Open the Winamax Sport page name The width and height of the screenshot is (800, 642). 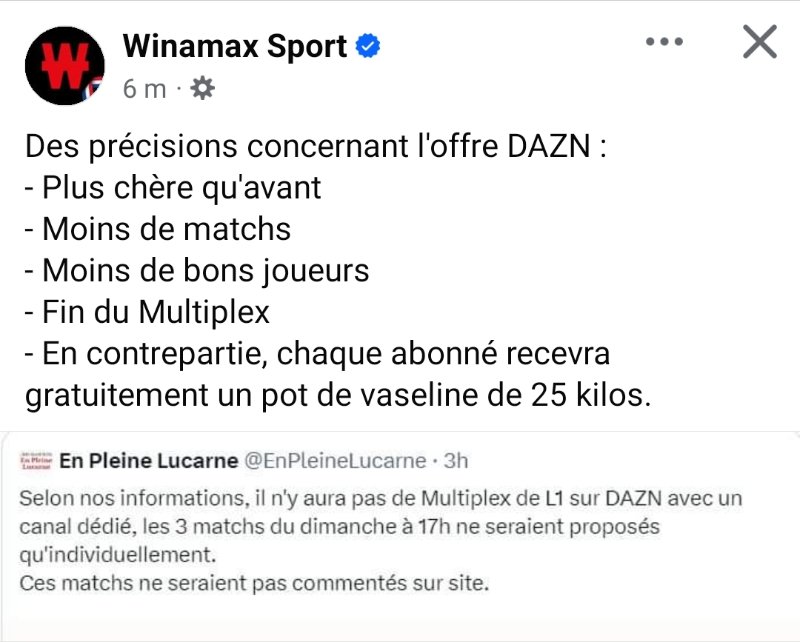(x=234, y=45)
